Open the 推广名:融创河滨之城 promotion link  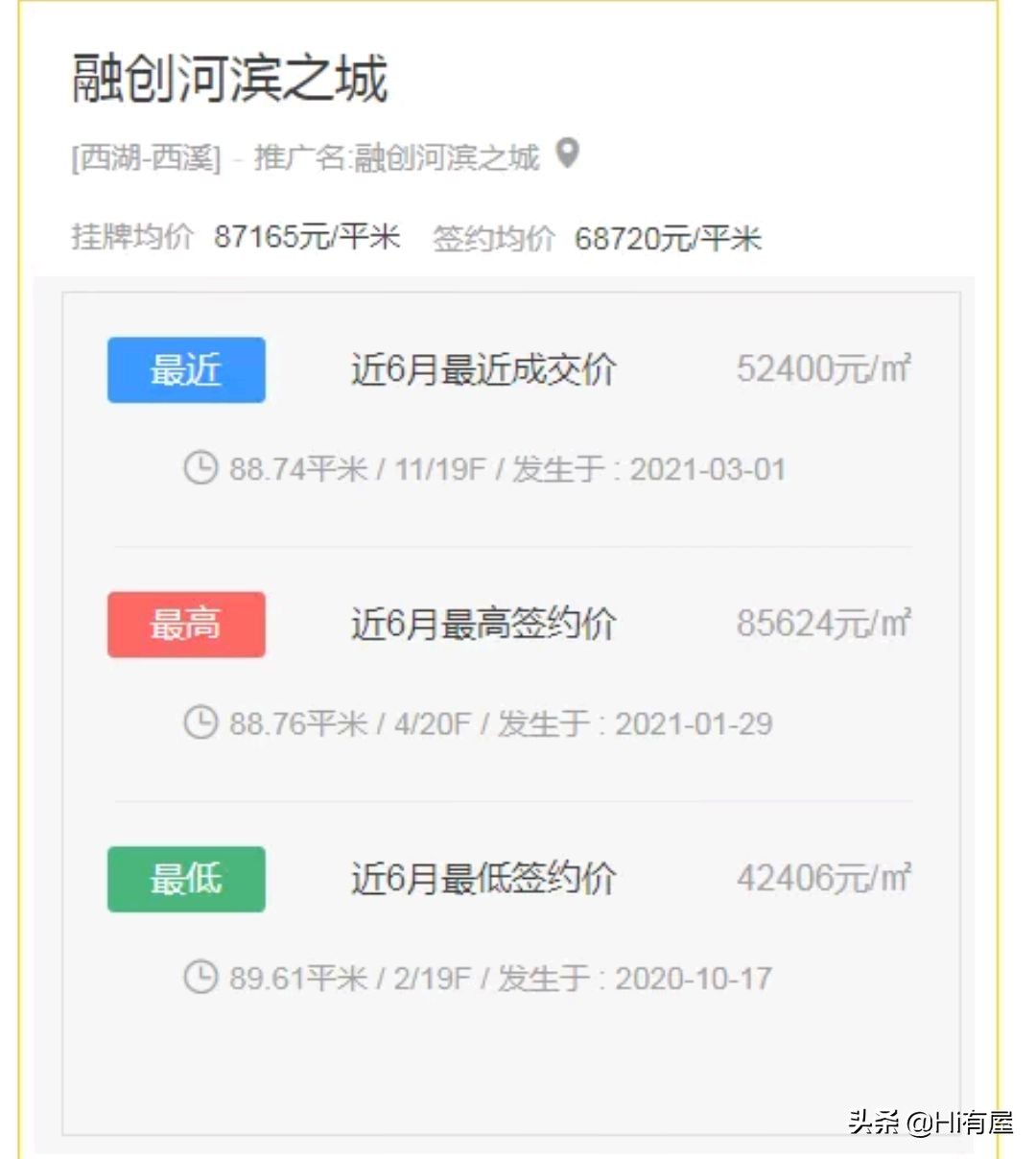tap(393, 156)
